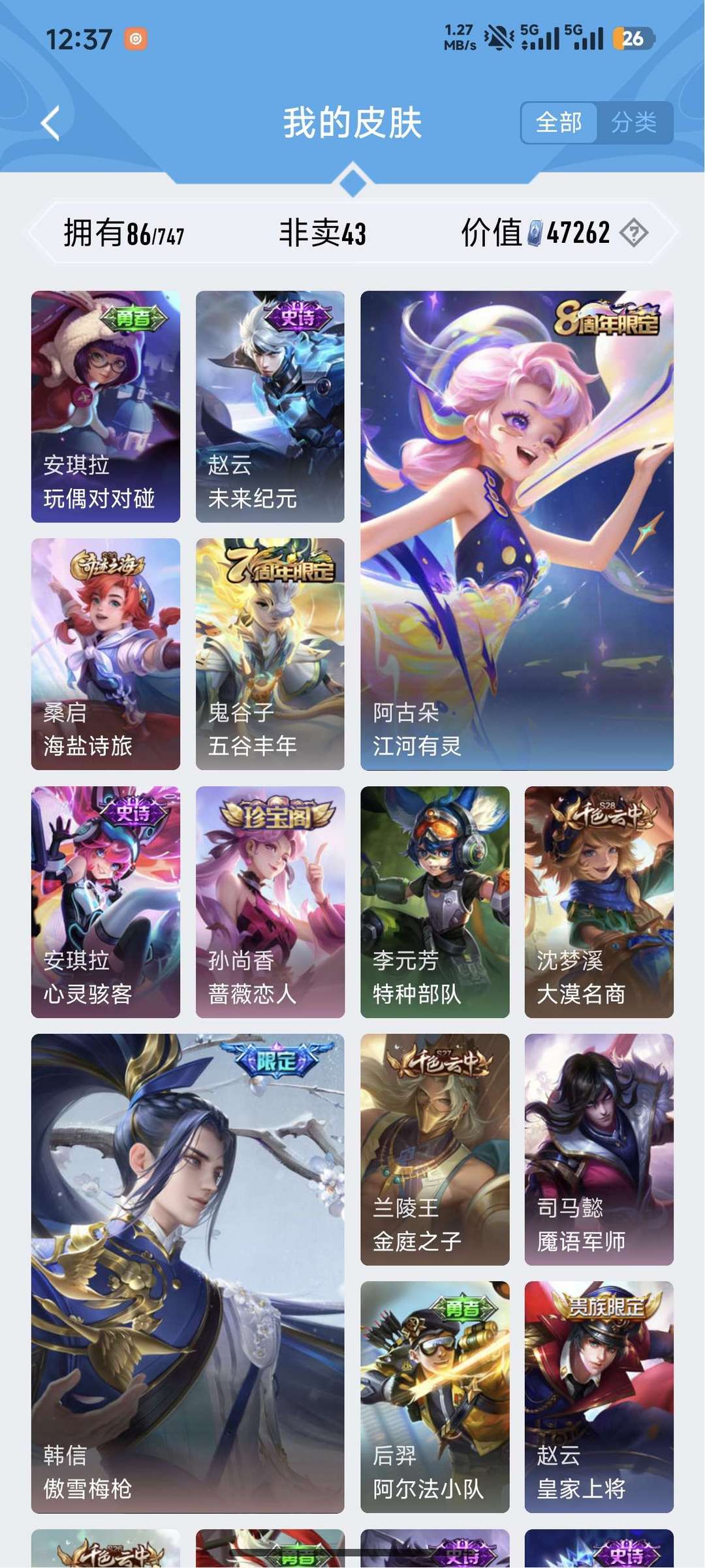Open the 赵云 皇家上将 skin card
Viewport: 705px width, 1568px height.
(599, 1397)
